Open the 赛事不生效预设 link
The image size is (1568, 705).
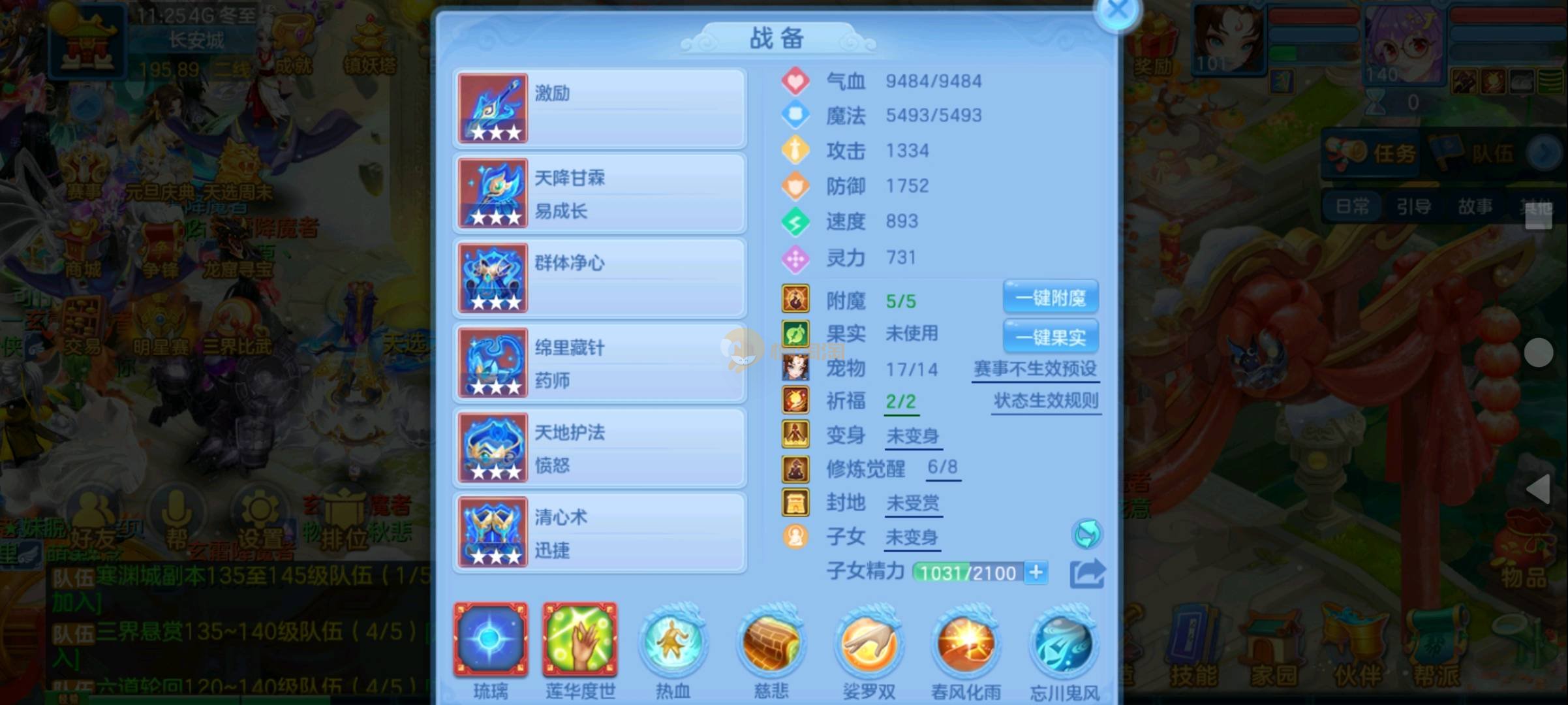pos(1035,369)
